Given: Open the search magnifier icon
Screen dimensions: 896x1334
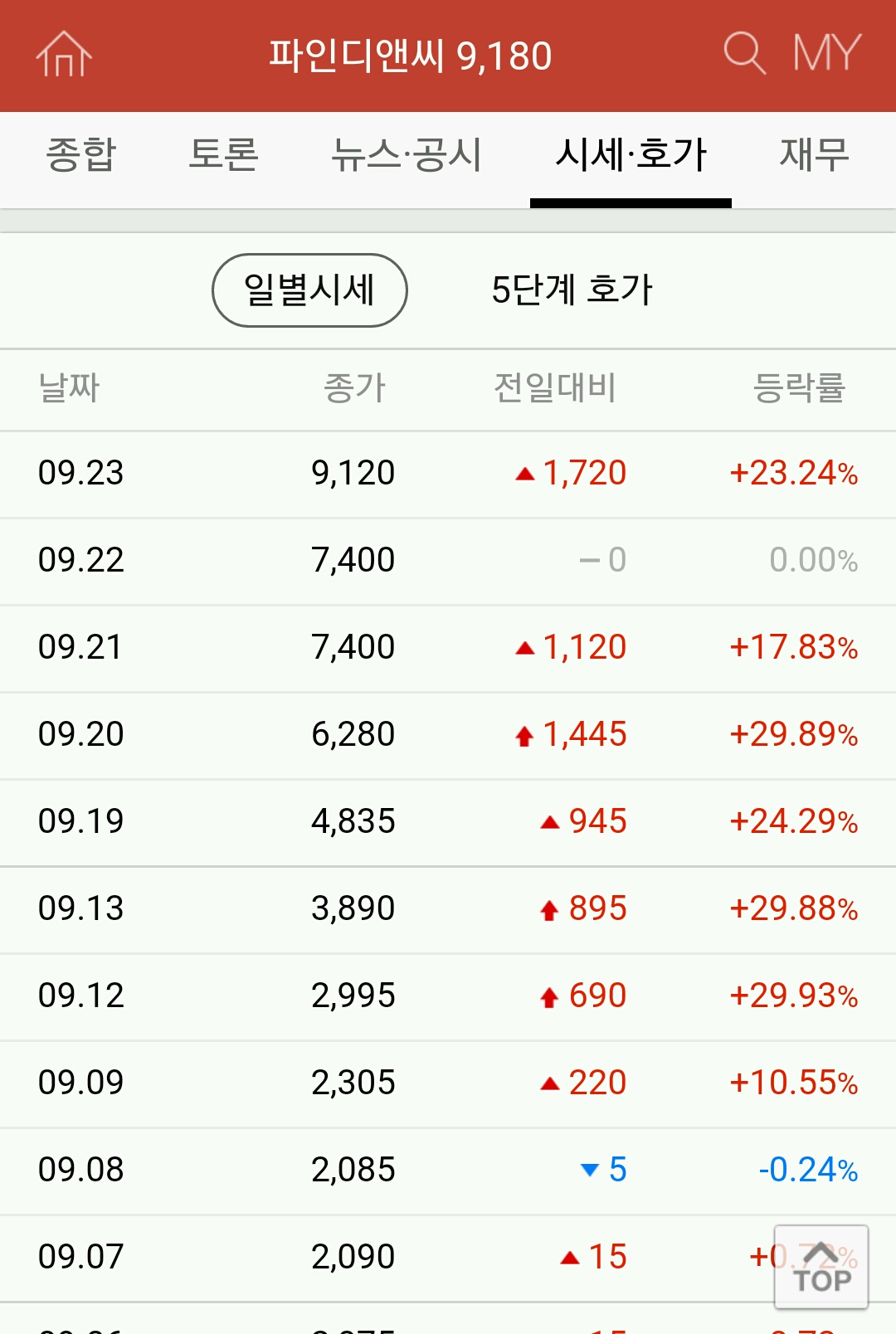Looking at the screenshot, I should tap(744, 54).
